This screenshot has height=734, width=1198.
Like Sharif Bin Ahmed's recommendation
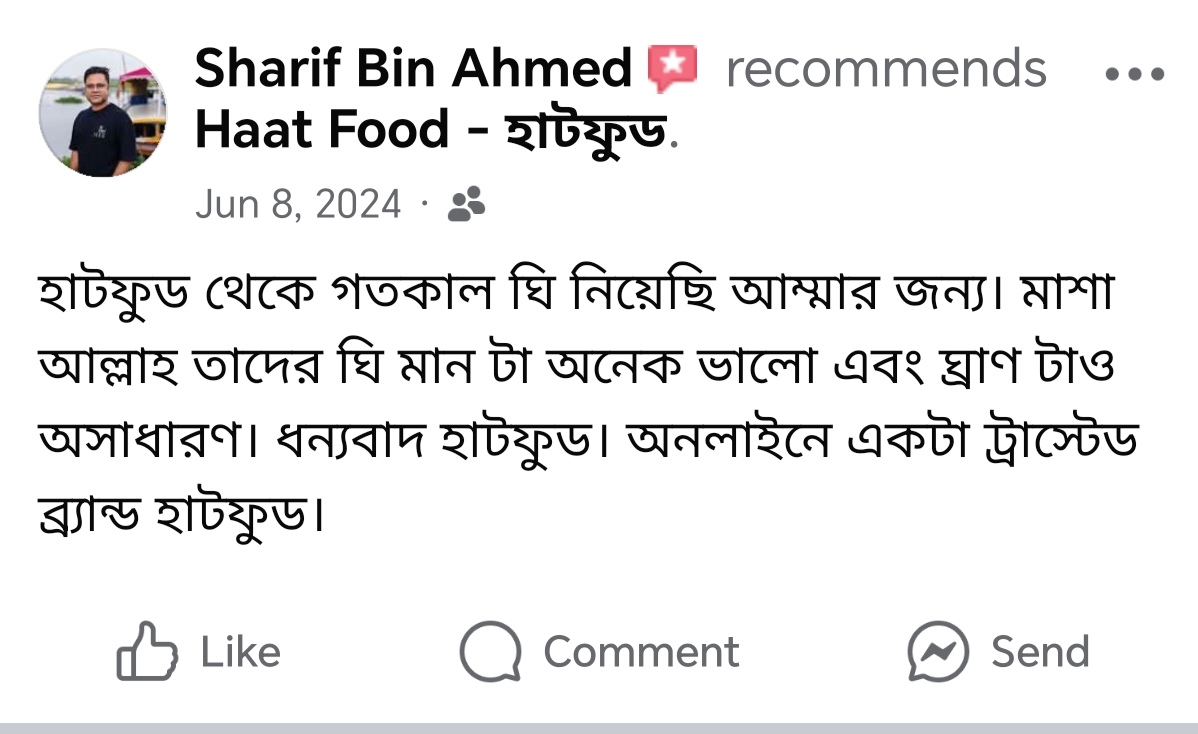coord(199,652)
